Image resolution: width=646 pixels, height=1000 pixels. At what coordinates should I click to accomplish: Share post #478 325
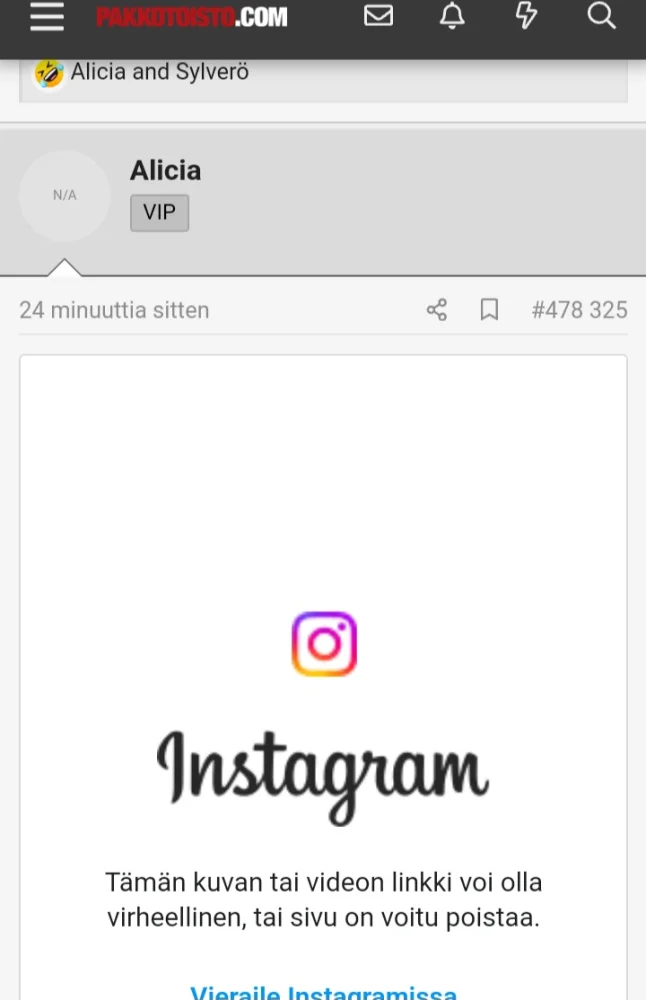437,310
